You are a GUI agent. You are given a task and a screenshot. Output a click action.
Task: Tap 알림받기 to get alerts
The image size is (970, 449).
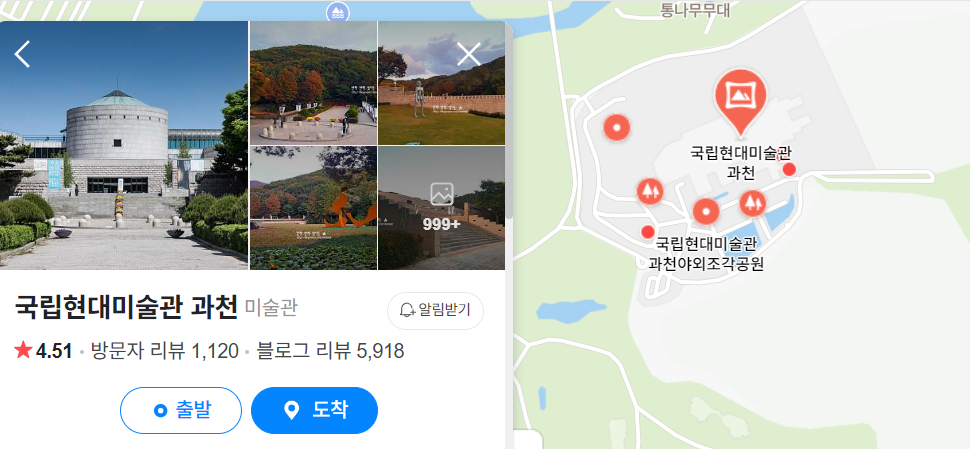tap(435, 310)
